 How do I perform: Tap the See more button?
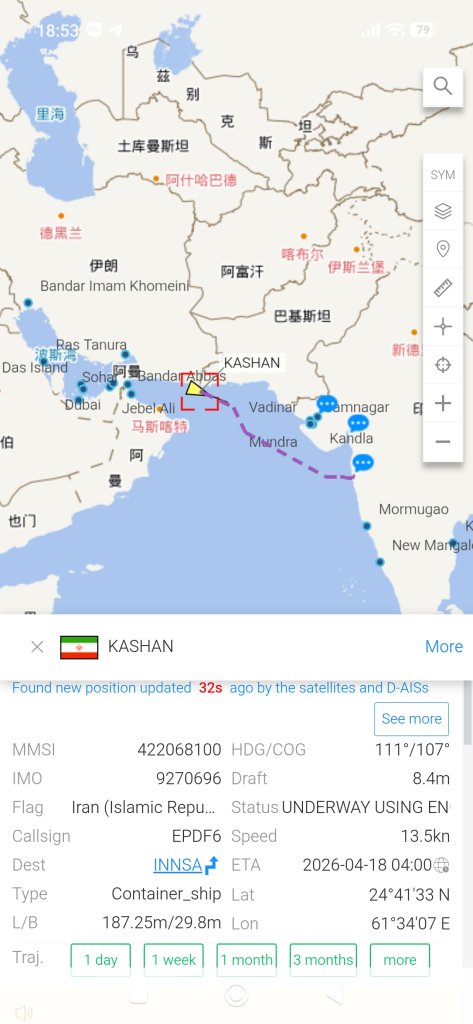pyautogui.click(x=412, y=719)
